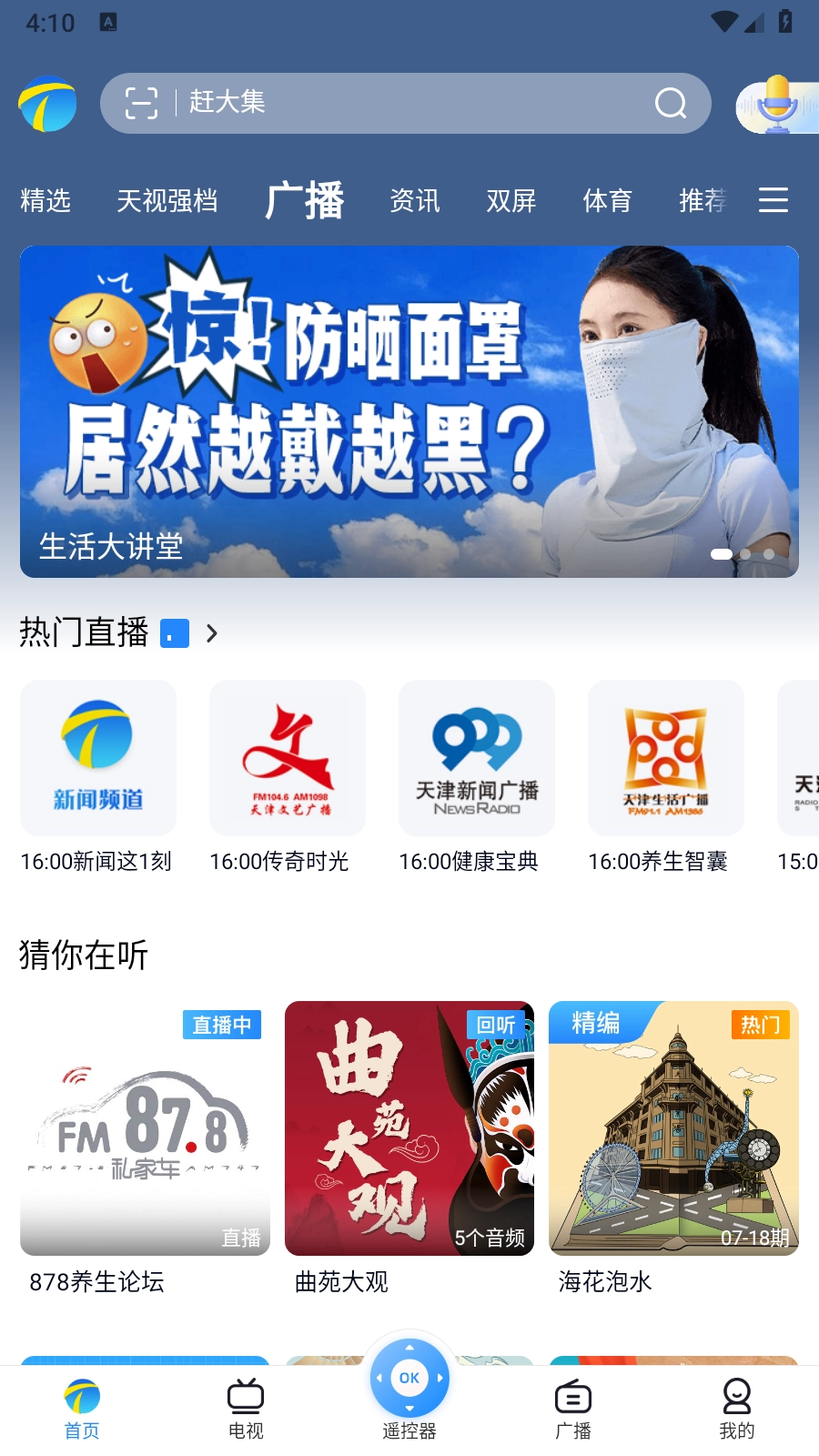This screenshot has width=819, height=1456.
Task: Select the 首页 home navigation icon
Action: 82,1401
